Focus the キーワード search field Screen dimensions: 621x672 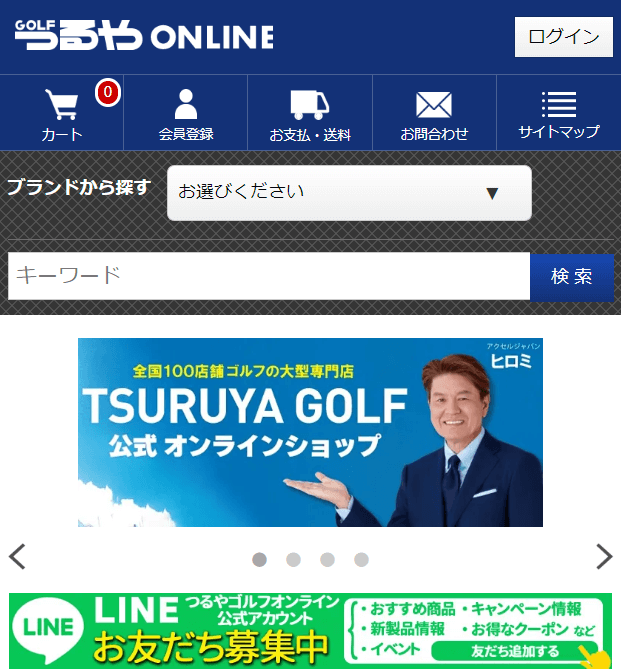(268, 276)
